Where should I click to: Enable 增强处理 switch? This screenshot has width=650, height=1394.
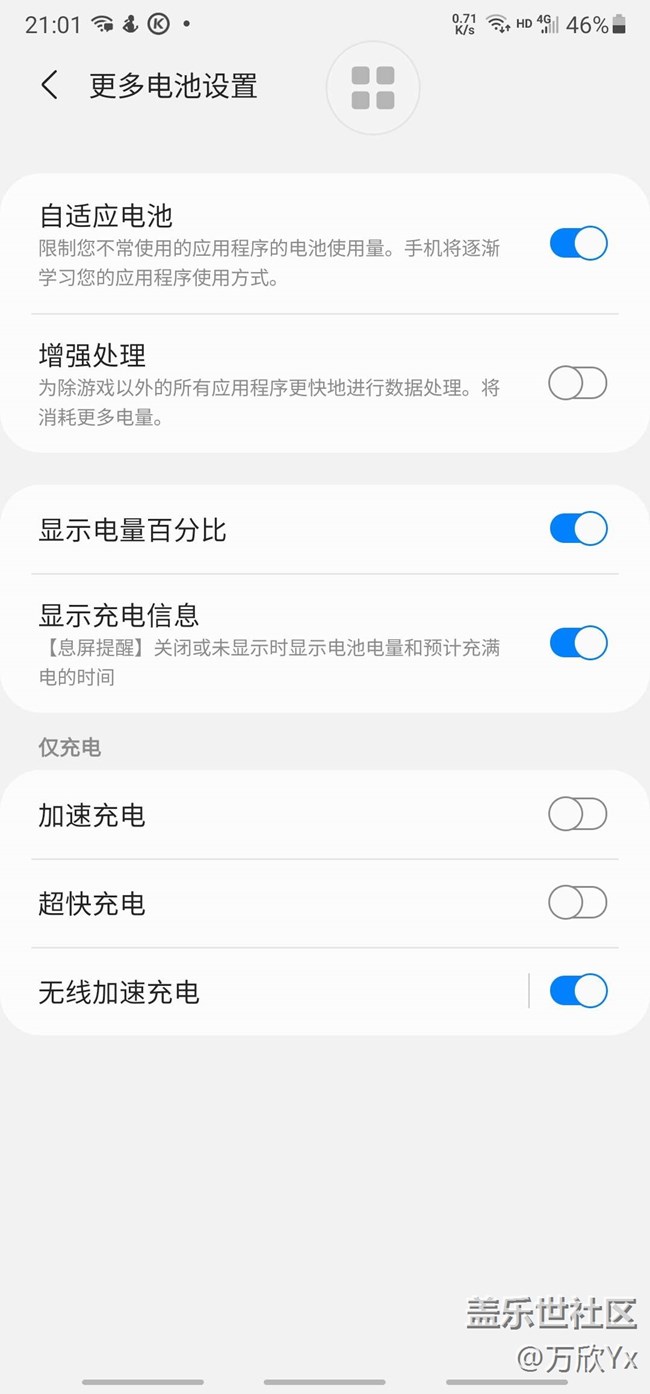[578, 383]
